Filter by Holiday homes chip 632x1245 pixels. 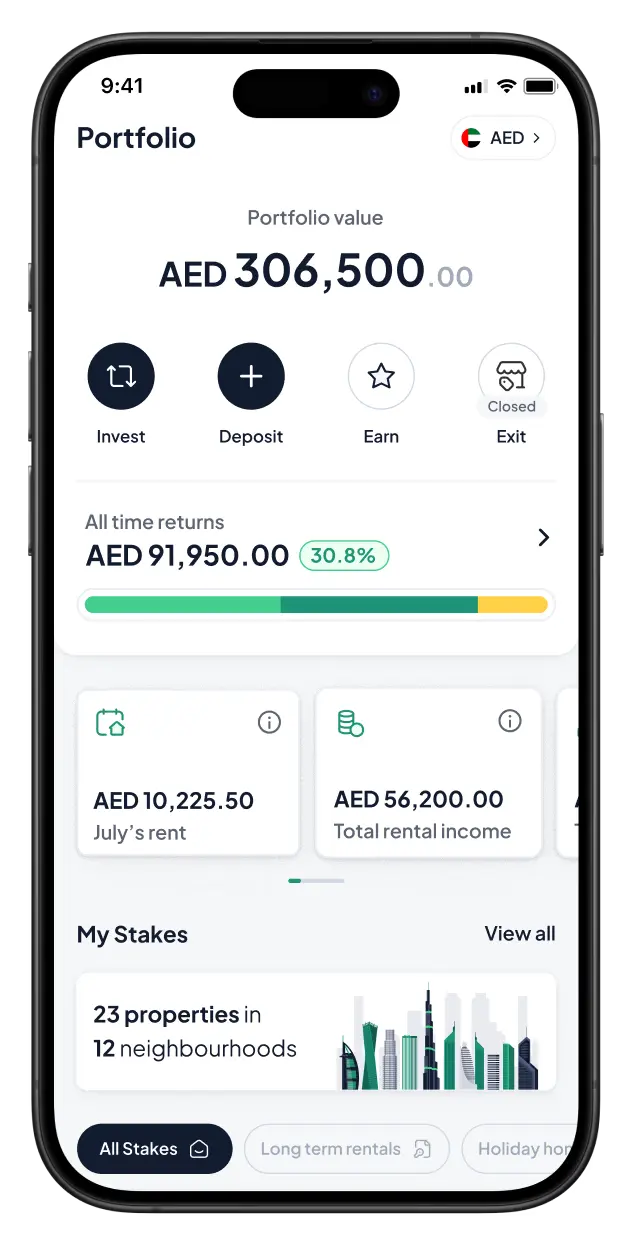[x=520, y=1149]
